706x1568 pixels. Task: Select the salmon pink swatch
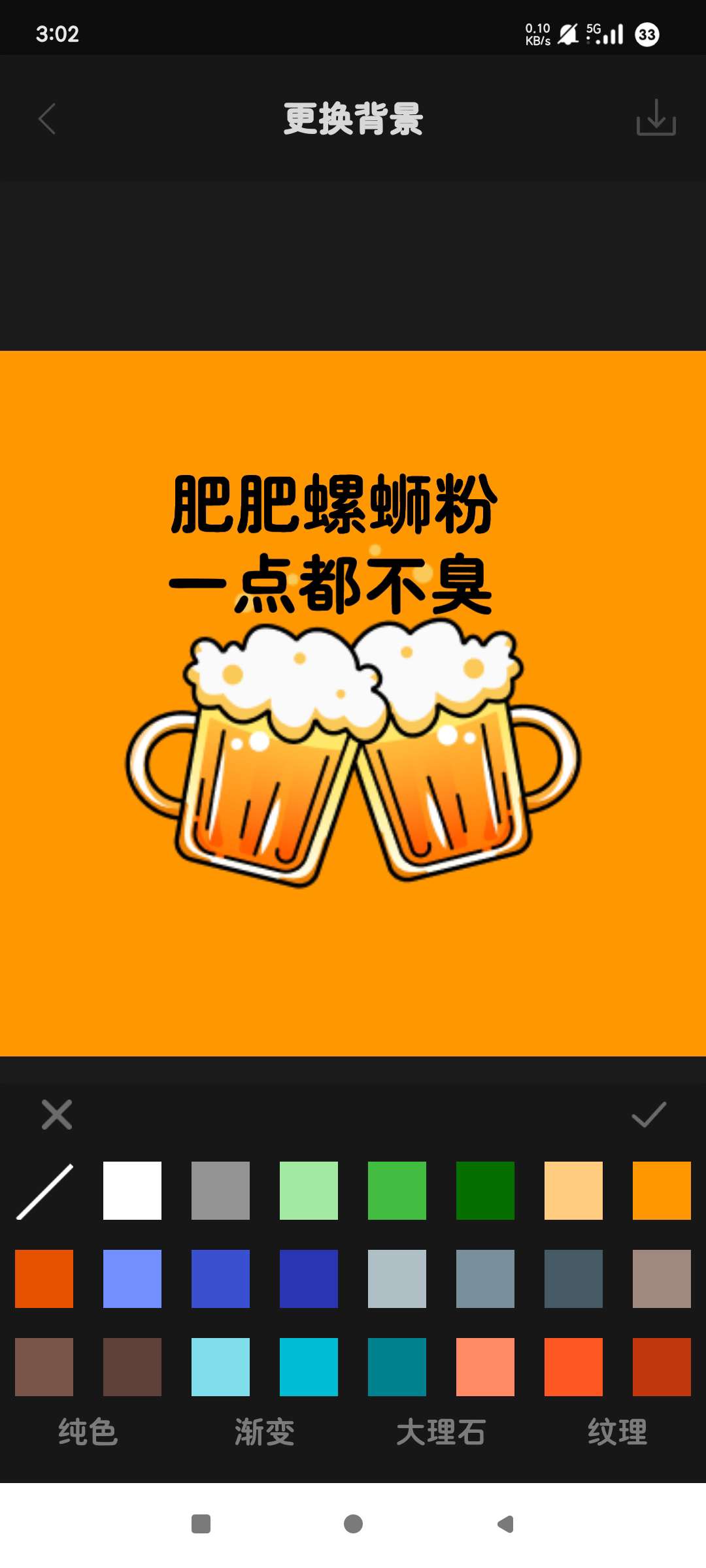click(x=485, y=1367)
